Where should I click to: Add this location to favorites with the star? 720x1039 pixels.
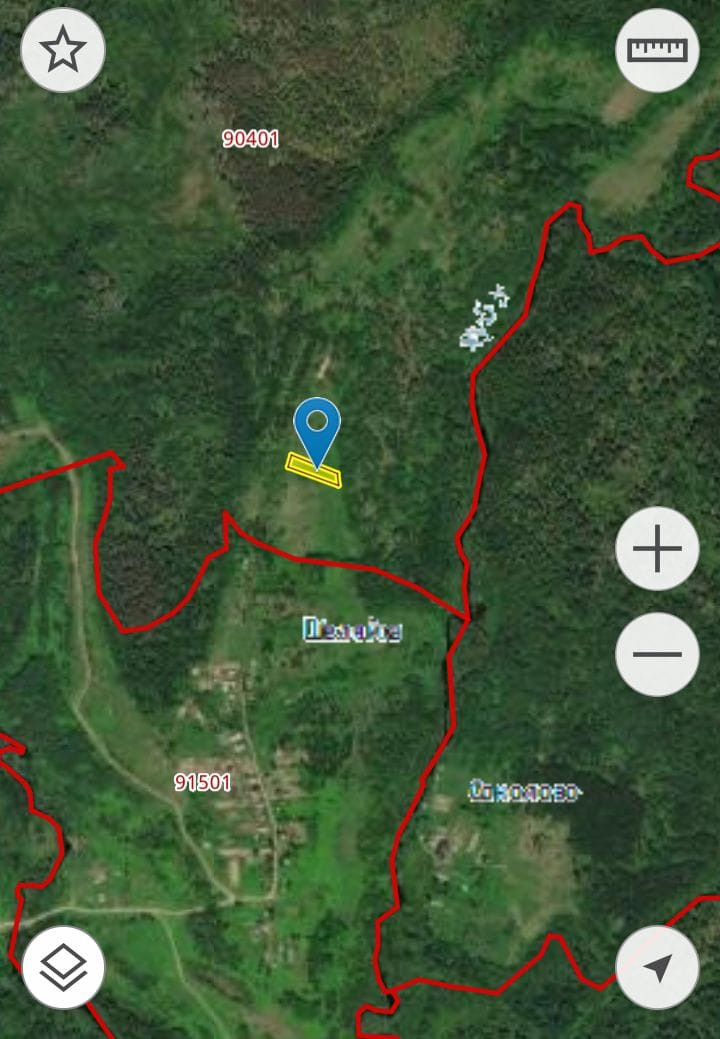(x=63, y=50)
